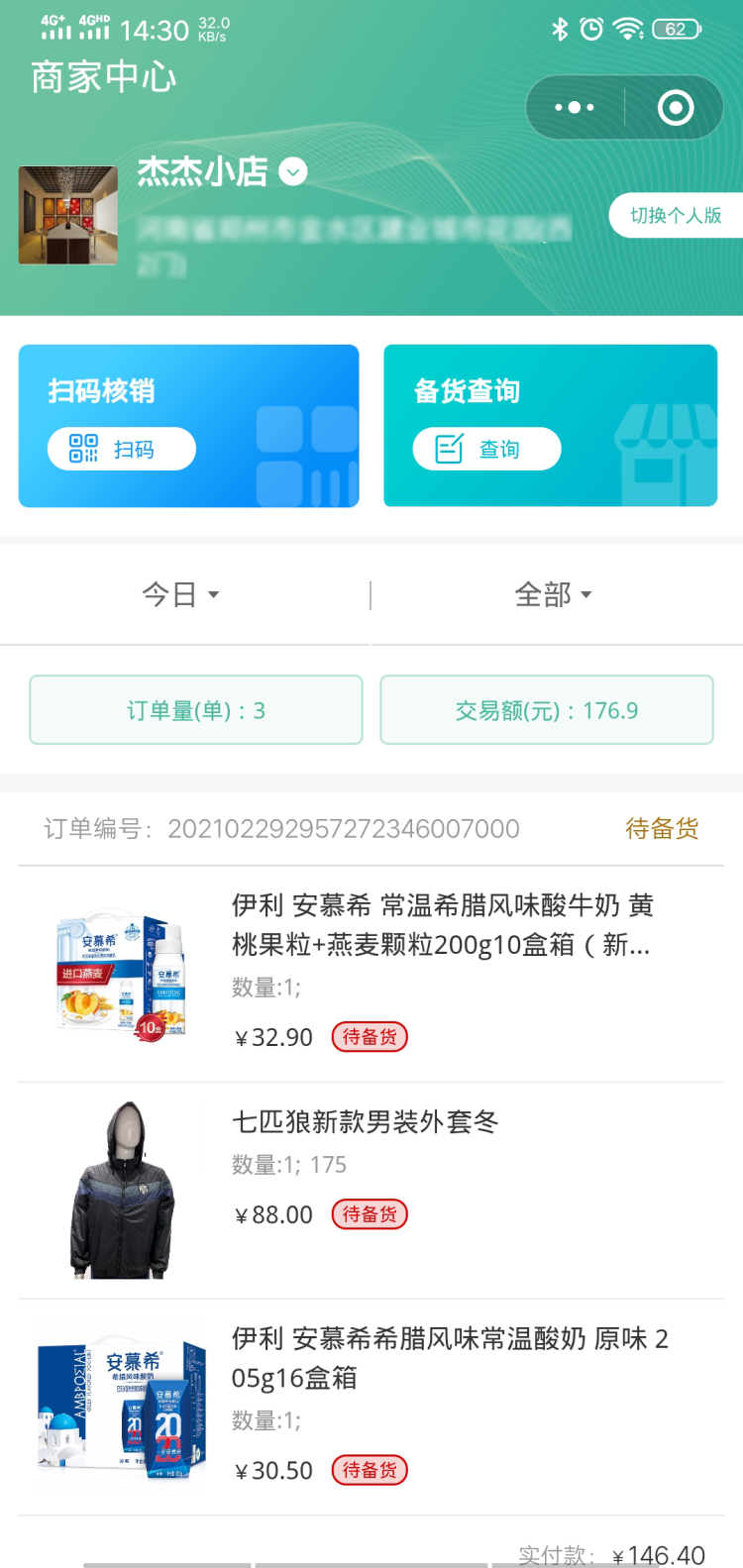The width and height of the screenshot is (743, 1568).
Task: Tap the 查询 stock query button
Action: point(486,450)
